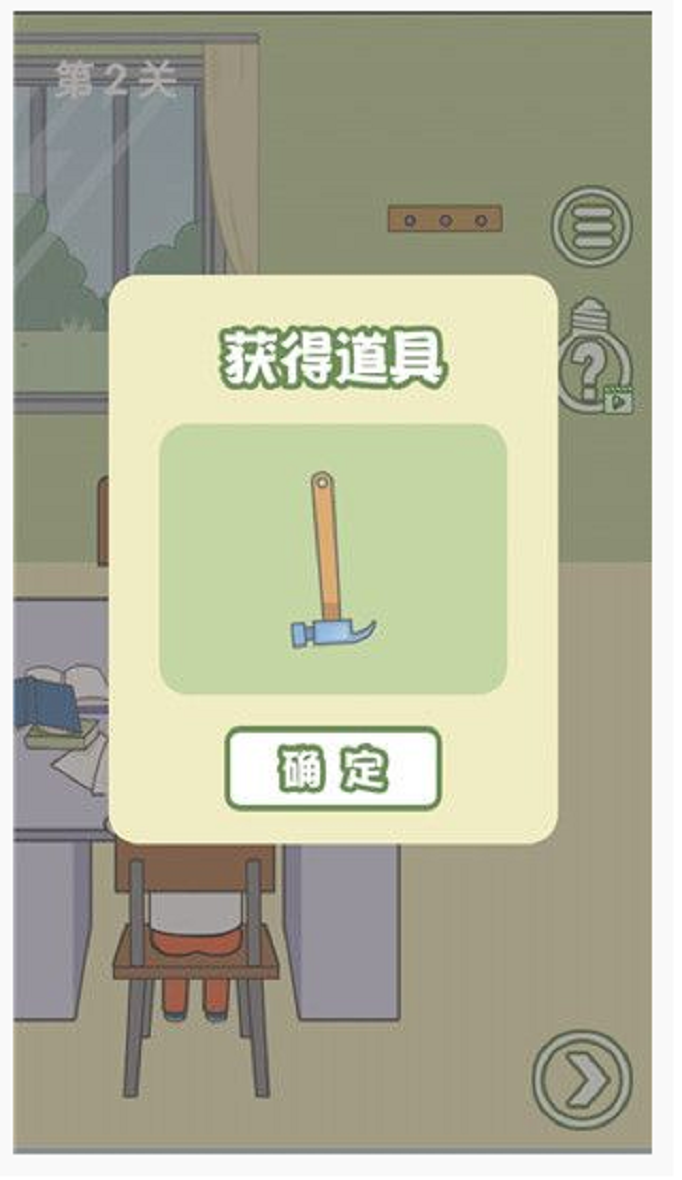Confirm the obtained item with 确定

tap(333, 768)
